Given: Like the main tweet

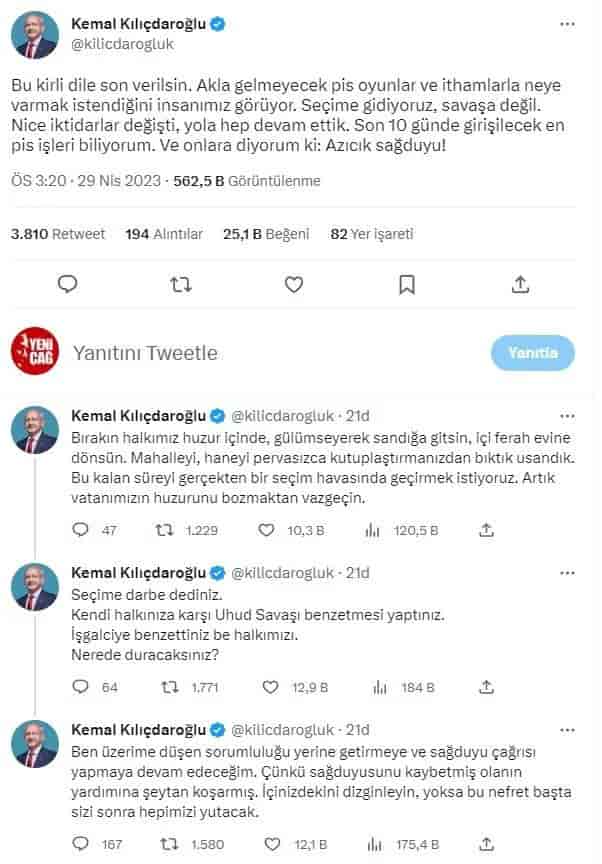Looking at the screenshot, I should [x=293, y=285].
